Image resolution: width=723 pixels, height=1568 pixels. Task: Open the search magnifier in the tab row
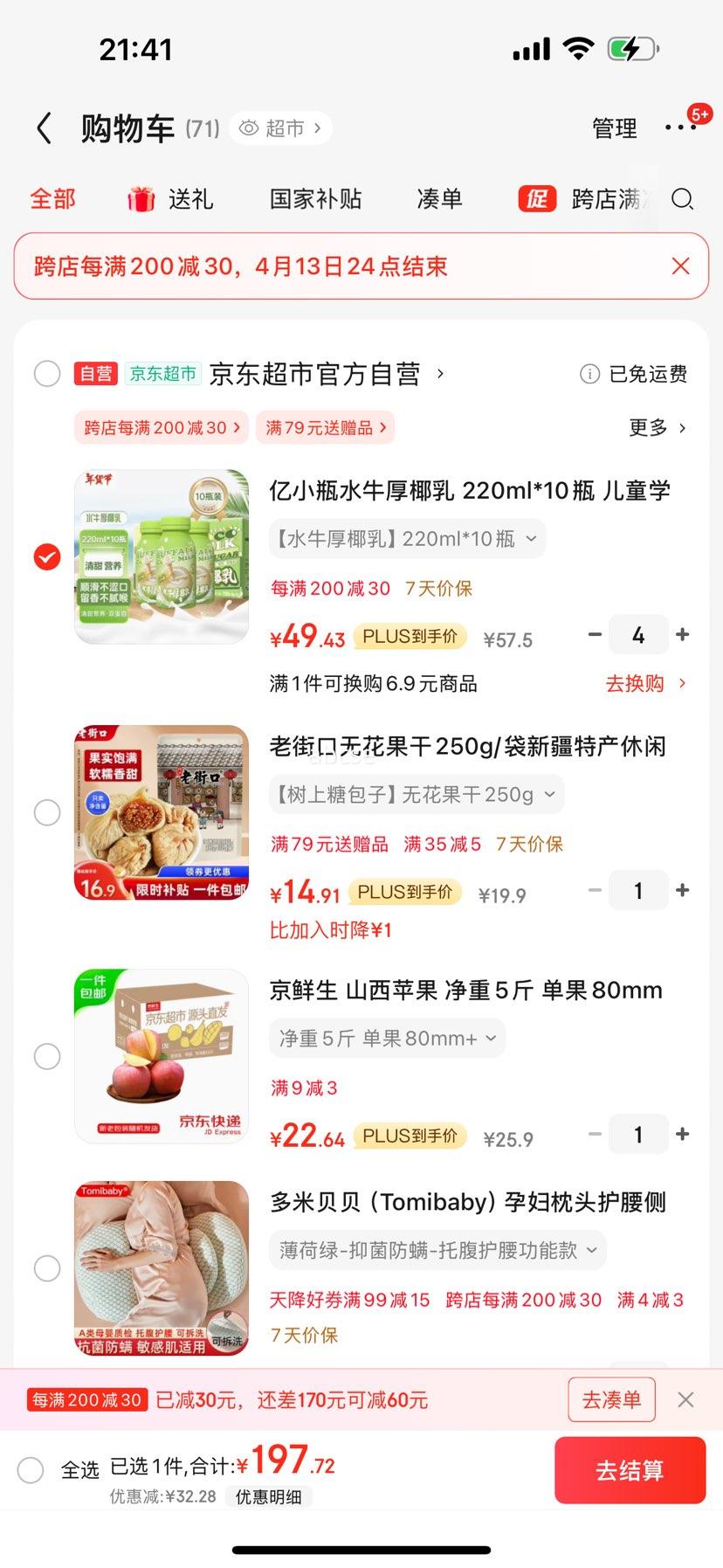[682, 199]
